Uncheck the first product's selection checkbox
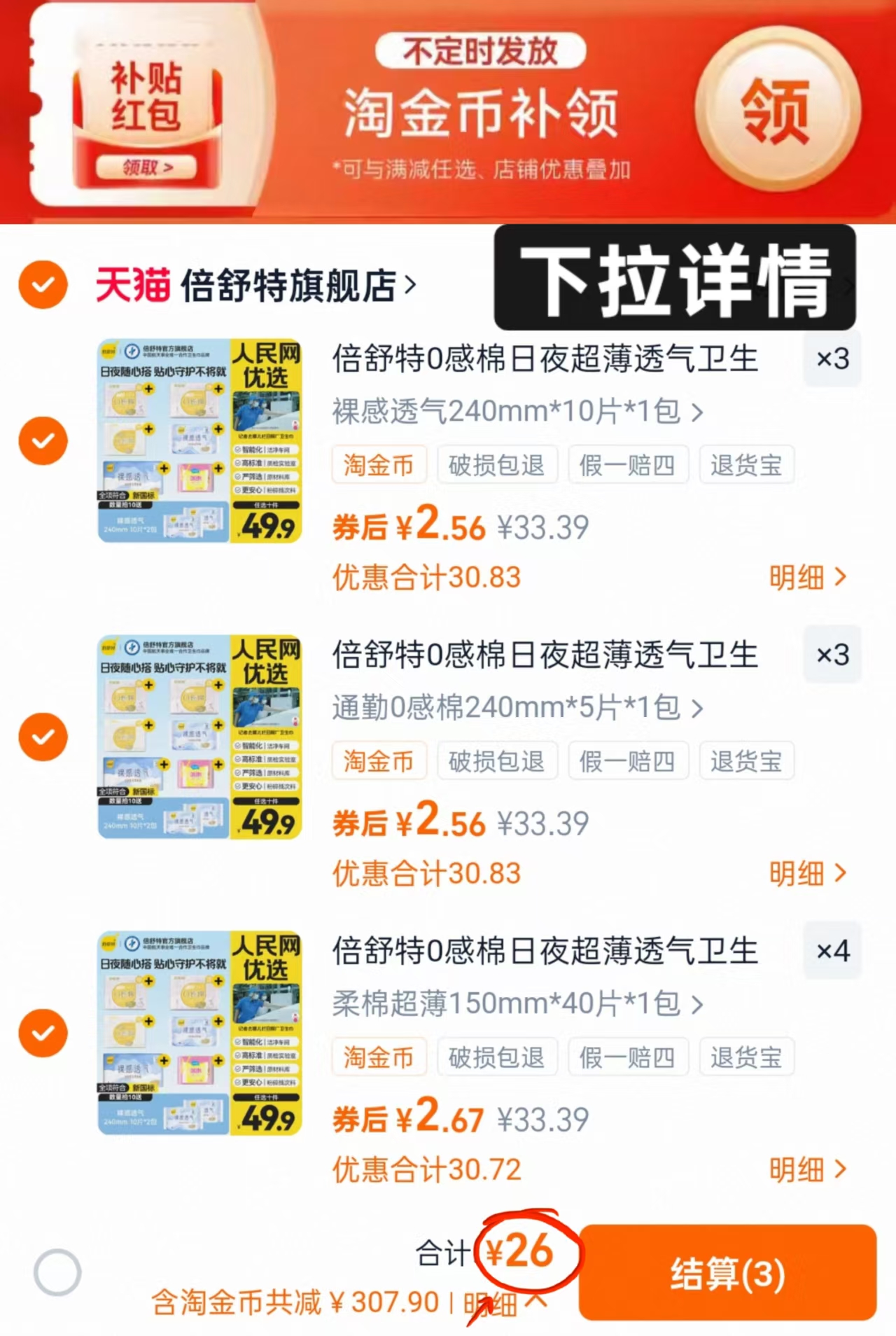The image size is (896, 1336). pyautogui.click(x=43, y=440)
